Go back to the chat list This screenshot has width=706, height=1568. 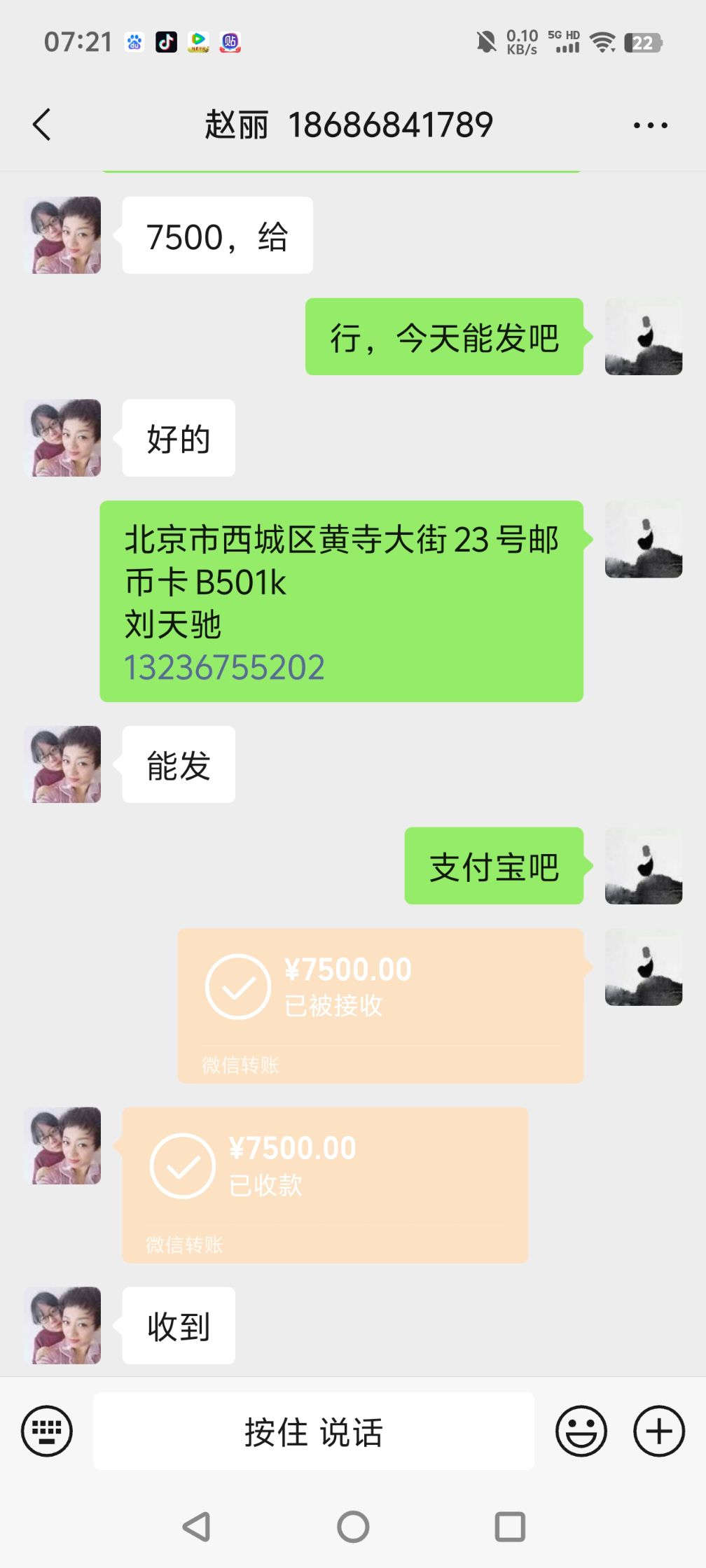pyautogui.click(x=42, y=125)
